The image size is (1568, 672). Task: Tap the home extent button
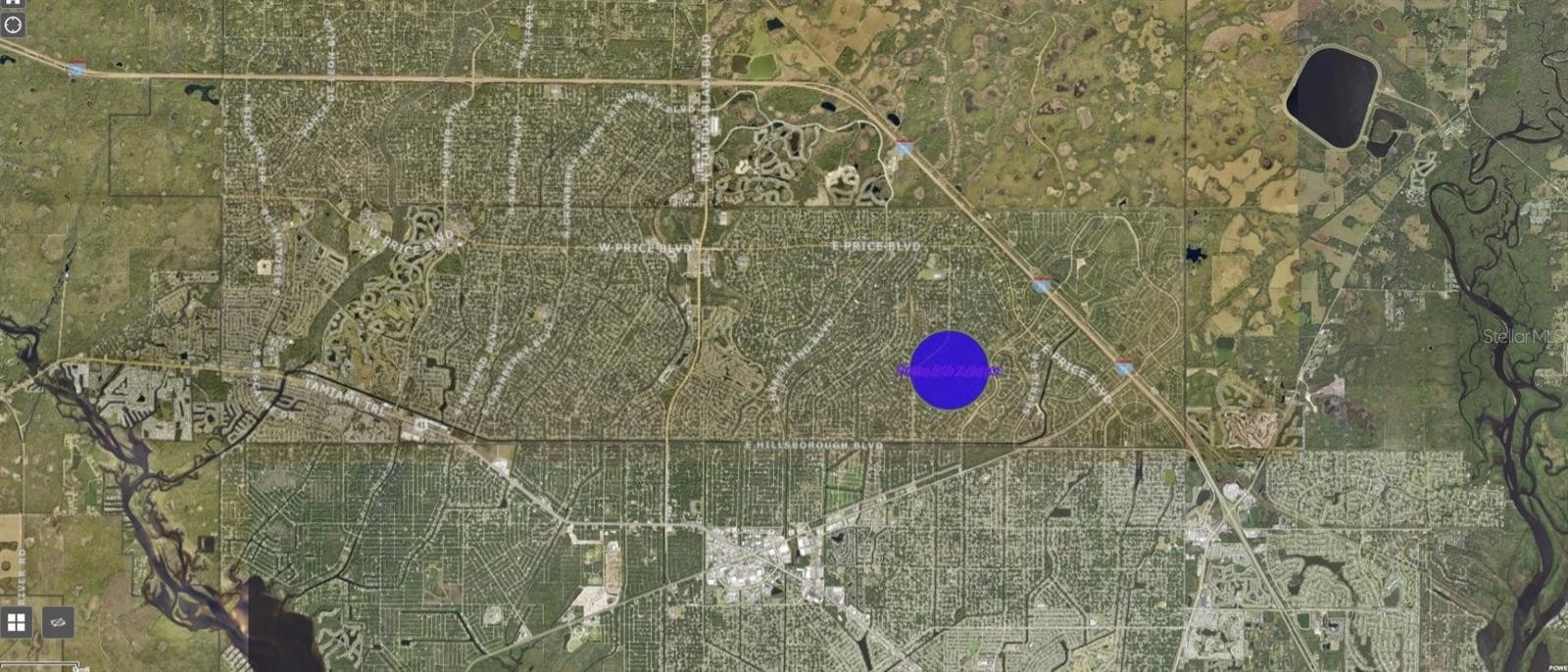(x=13, y=3)
